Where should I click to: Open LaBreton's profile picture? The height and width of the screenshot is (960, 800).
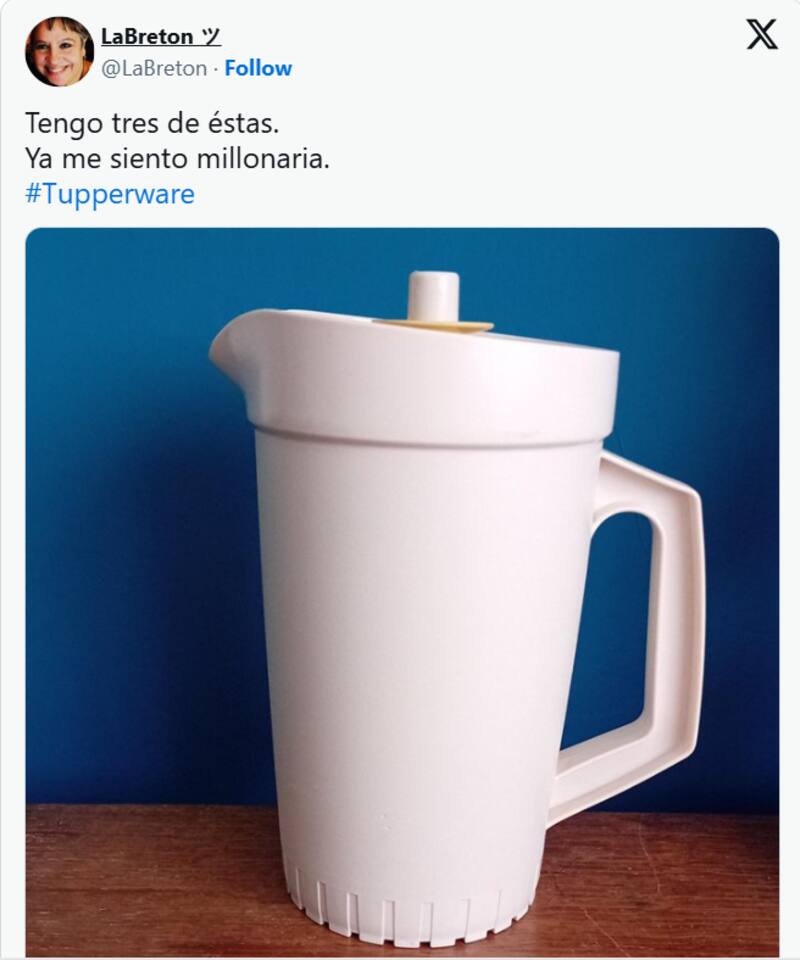[59, 52]
